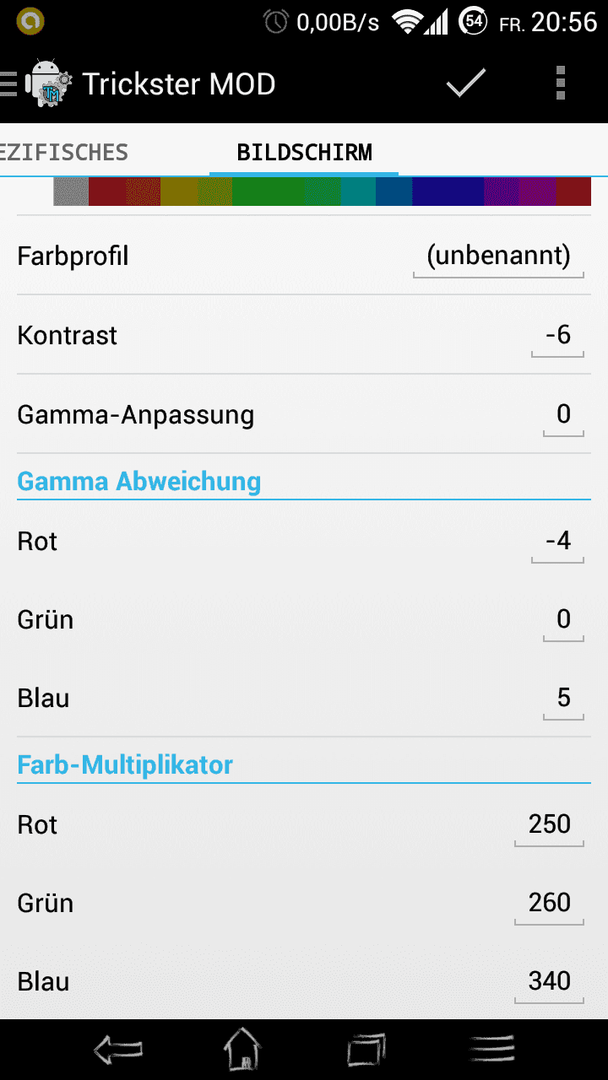
Task: Edit Grün under Gamma Abweichung
Action: tap(563, 621)
